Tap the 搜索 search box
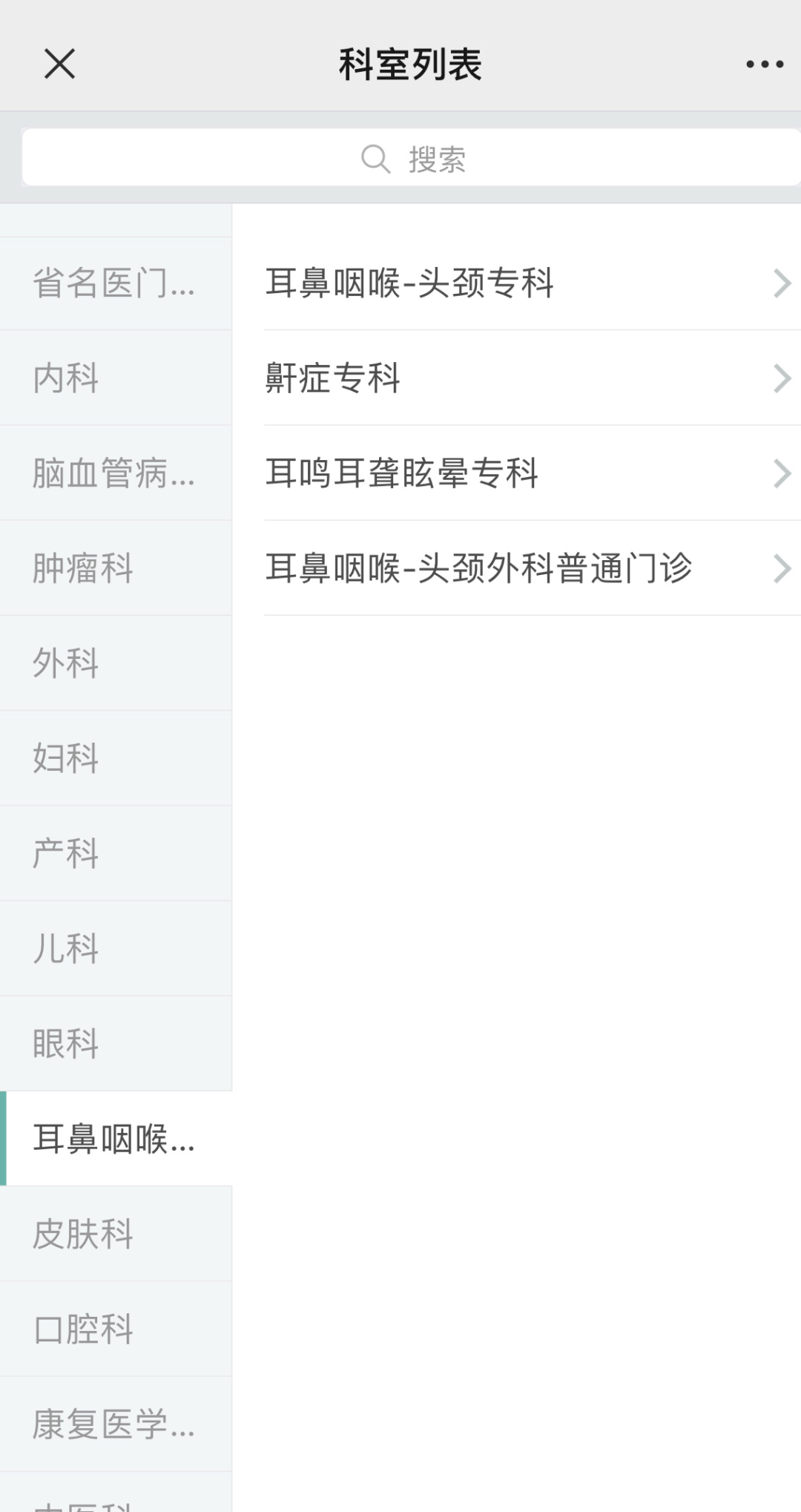Image resolution: width=801 pixels, height=1512 pixels. 412,158
